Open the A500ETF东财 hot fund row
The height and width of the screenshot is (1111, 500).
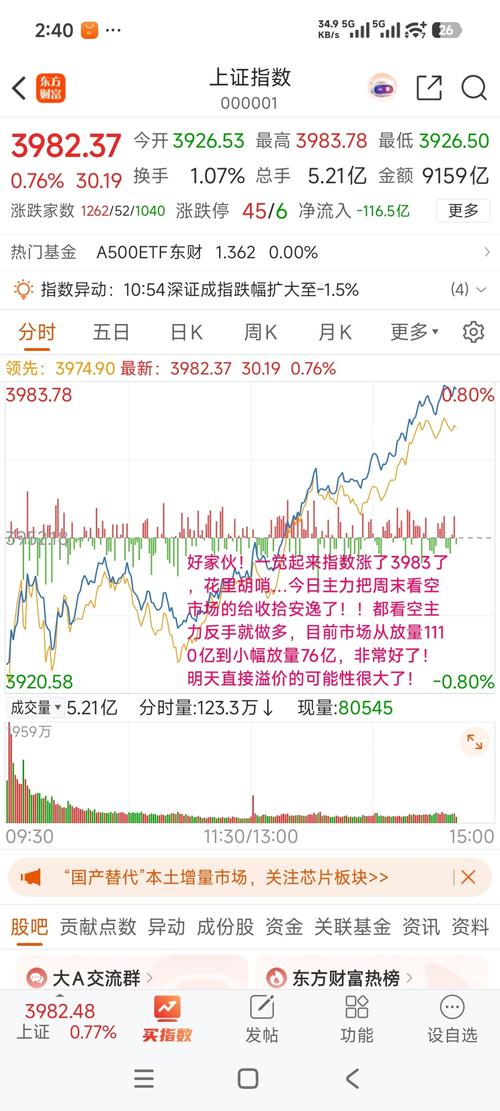(x=250, y=252)
